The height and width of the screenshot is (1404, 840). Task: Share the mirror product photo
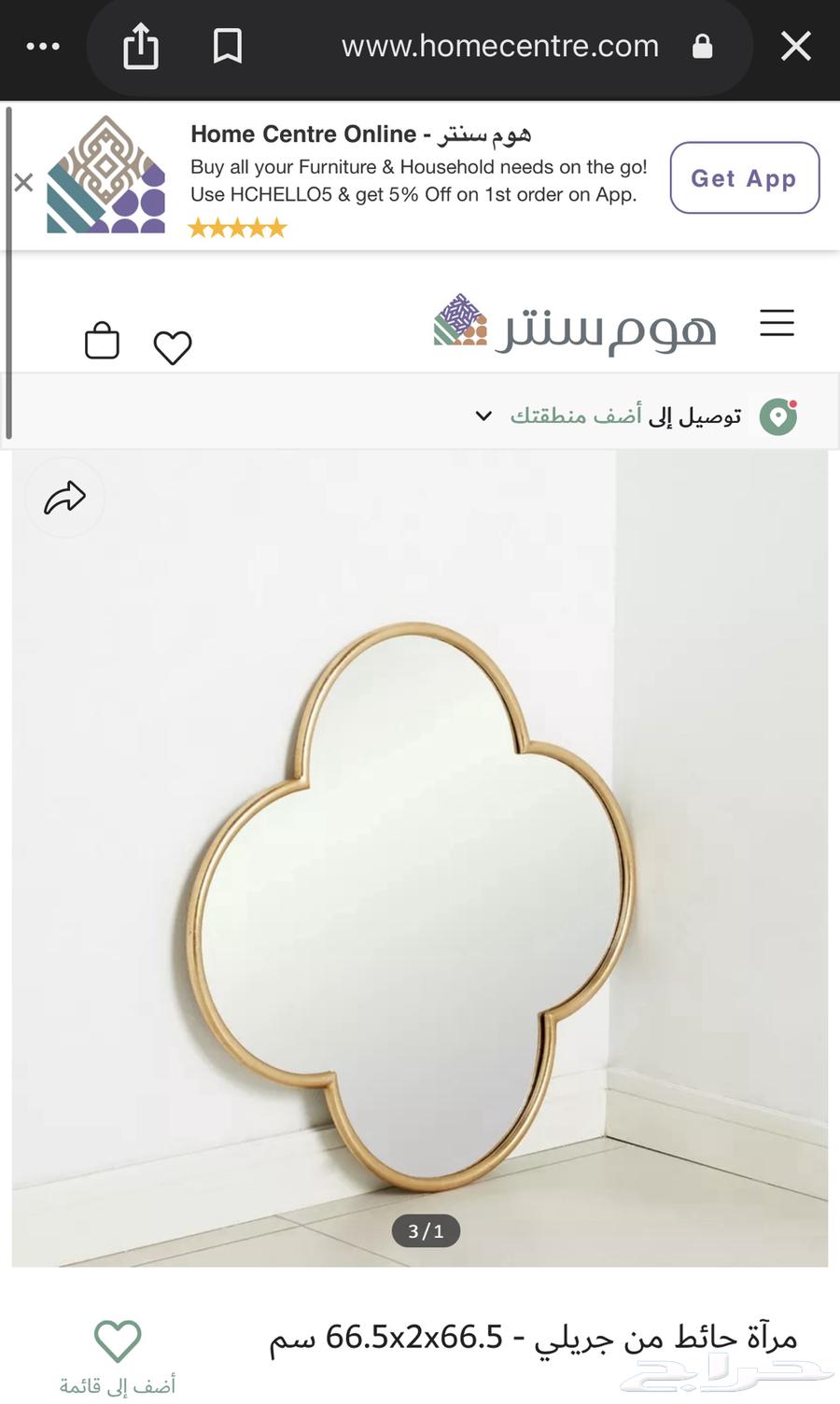(64, 498)
